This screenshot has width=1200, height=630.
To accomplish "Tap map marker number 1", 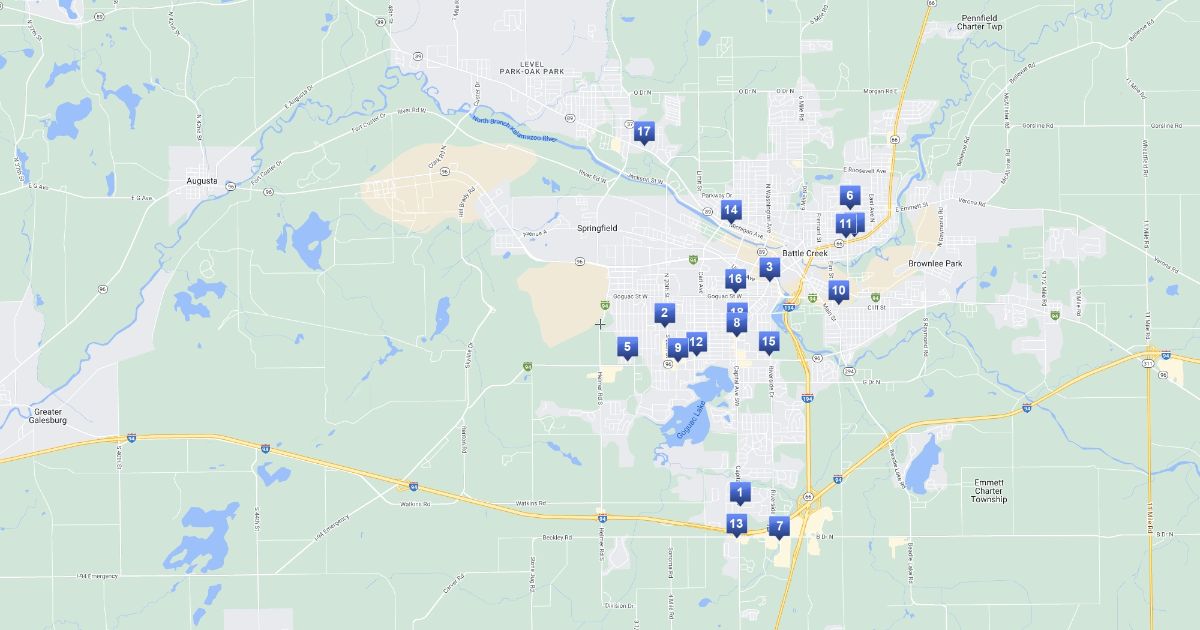I will (740, 492).
